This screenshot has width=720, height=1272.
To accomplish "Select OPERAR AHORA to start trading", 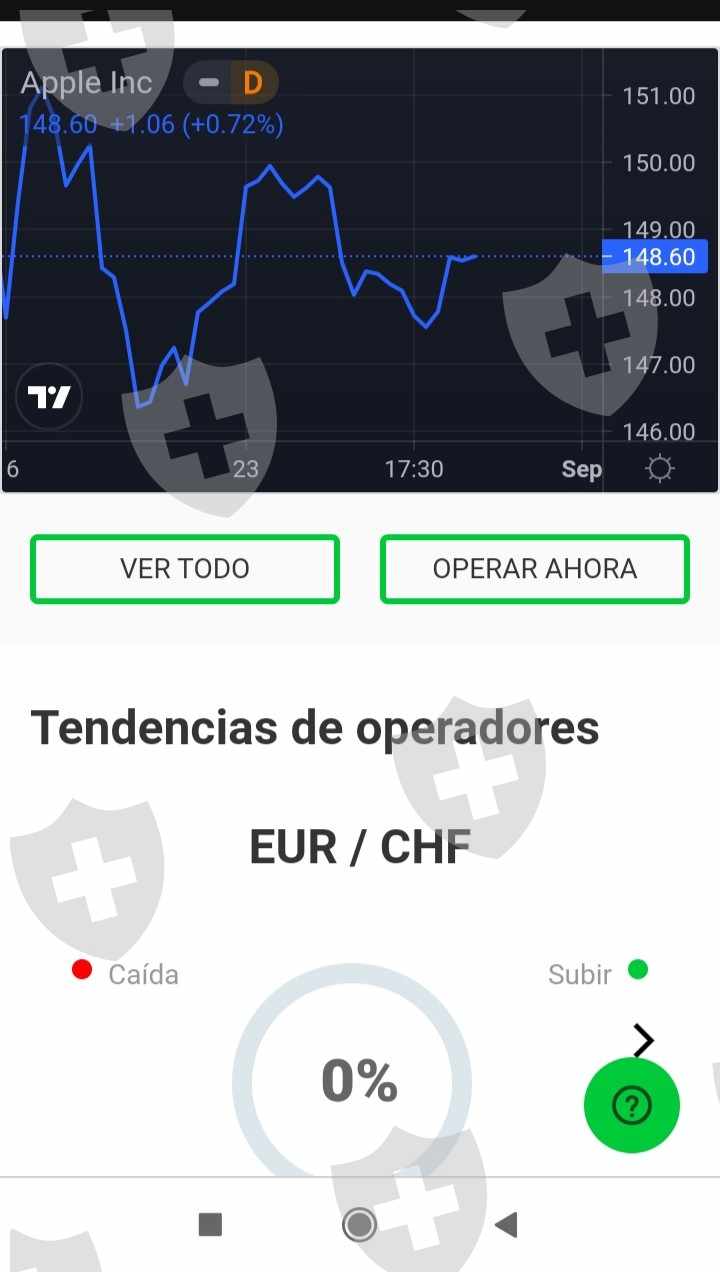I will point(534,569).
